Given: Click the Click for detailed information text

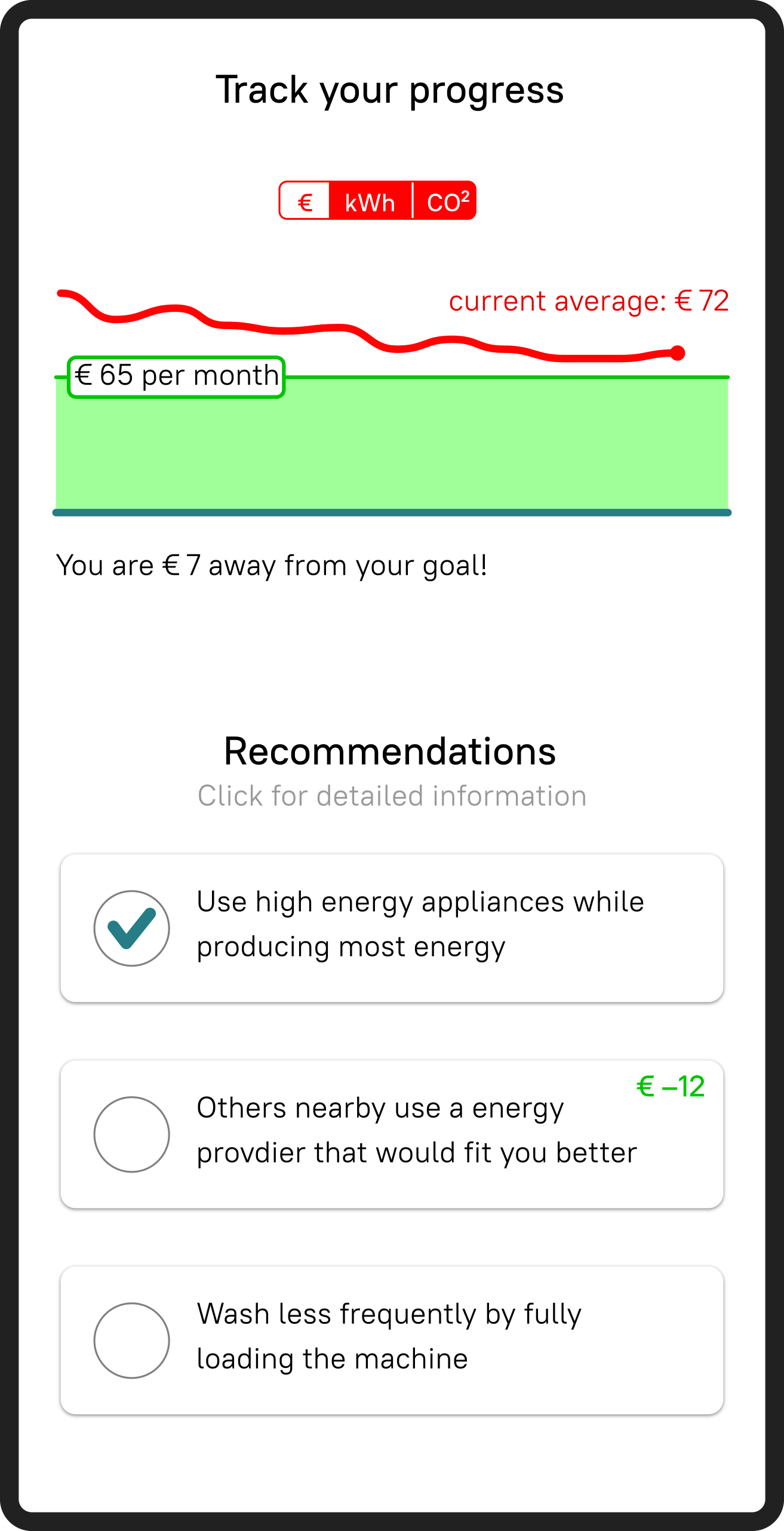Looking at the screenshot, I should 391,795.
